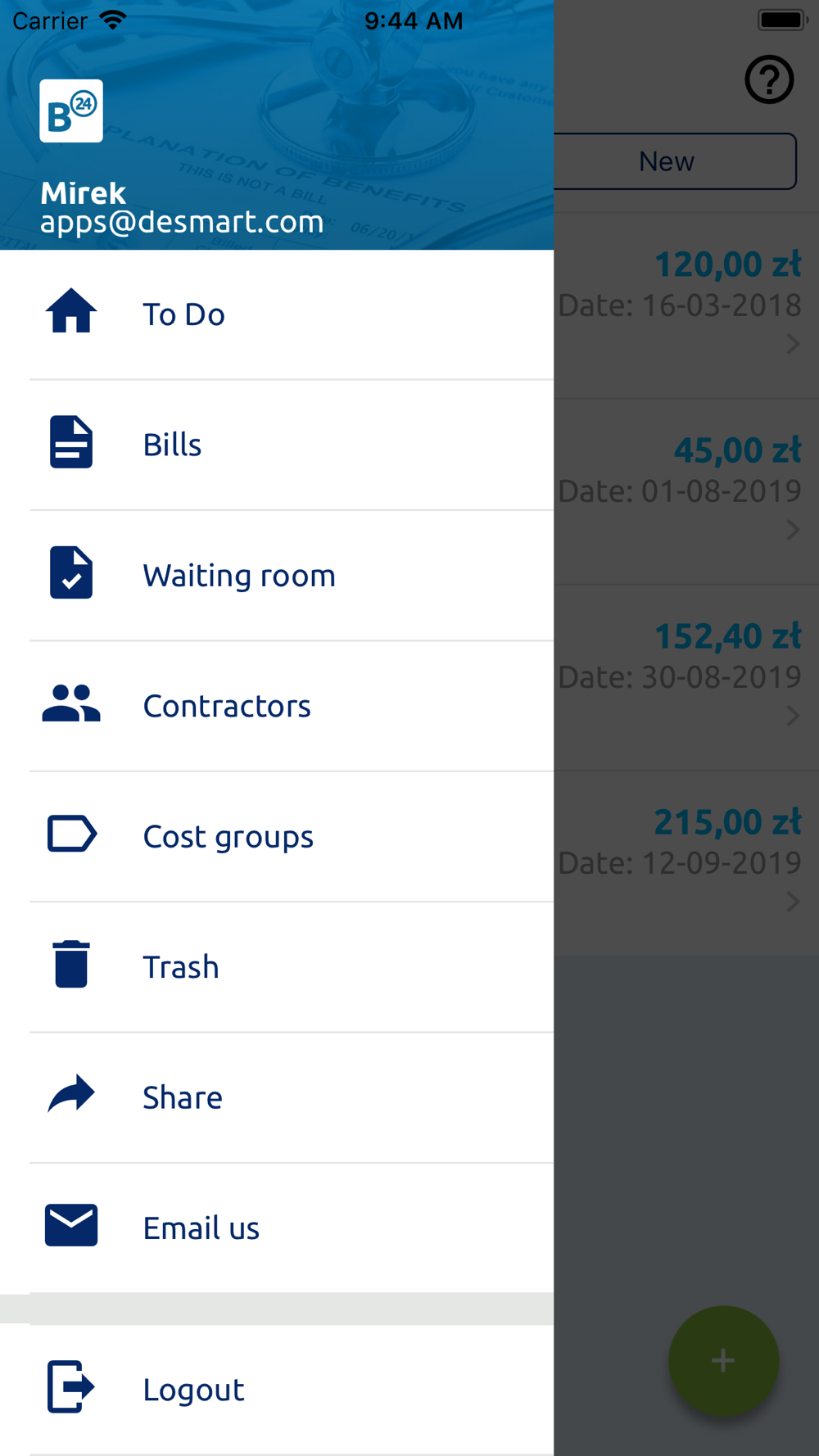The image size is (819, 1456).
Task: Open the 45,00 zł bill entry
Action: (686, 492)
